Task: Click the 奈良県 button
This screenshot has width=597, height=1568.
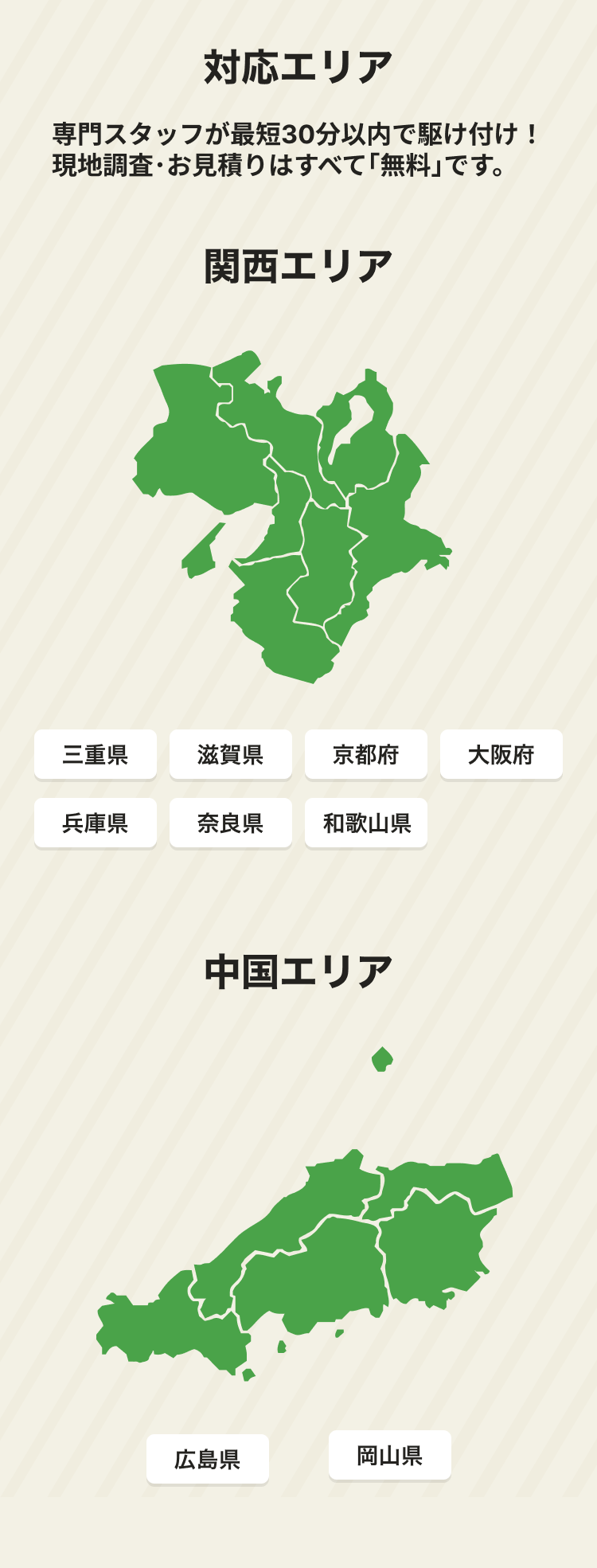Action: click(231, 823)
